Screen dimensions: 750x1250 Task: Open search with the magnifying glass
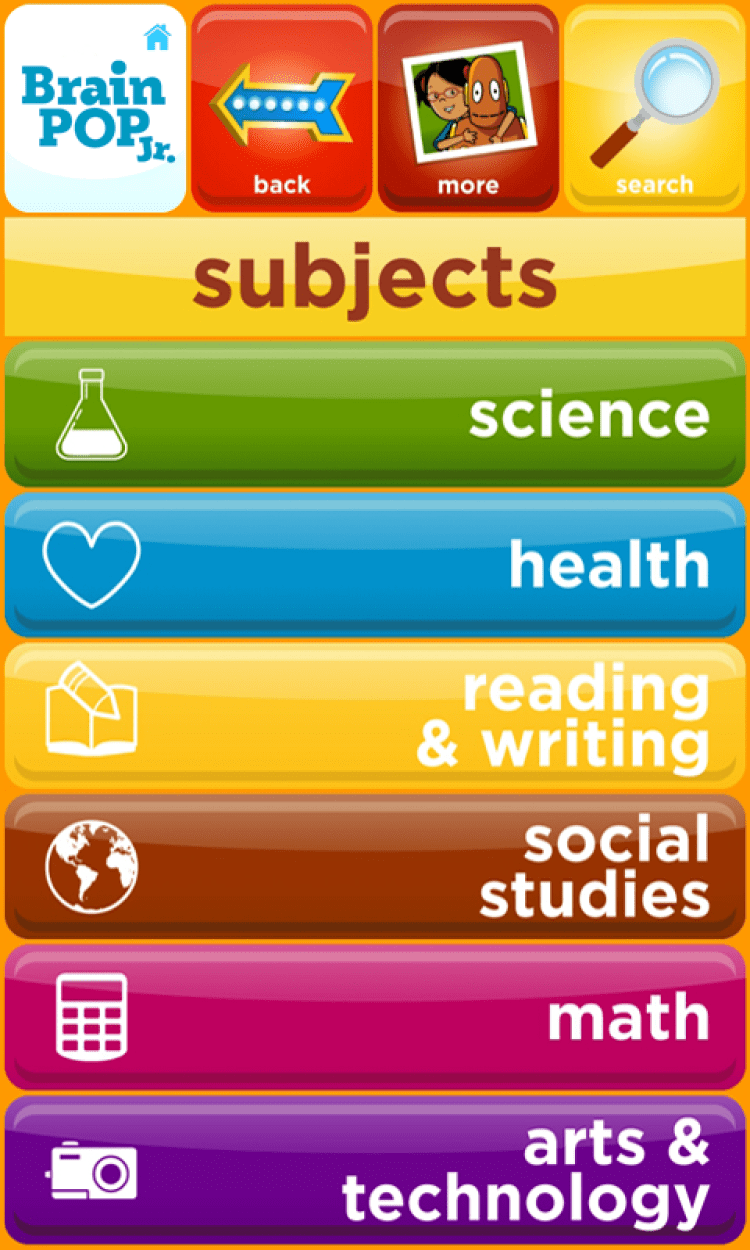(x=655, y=108)
